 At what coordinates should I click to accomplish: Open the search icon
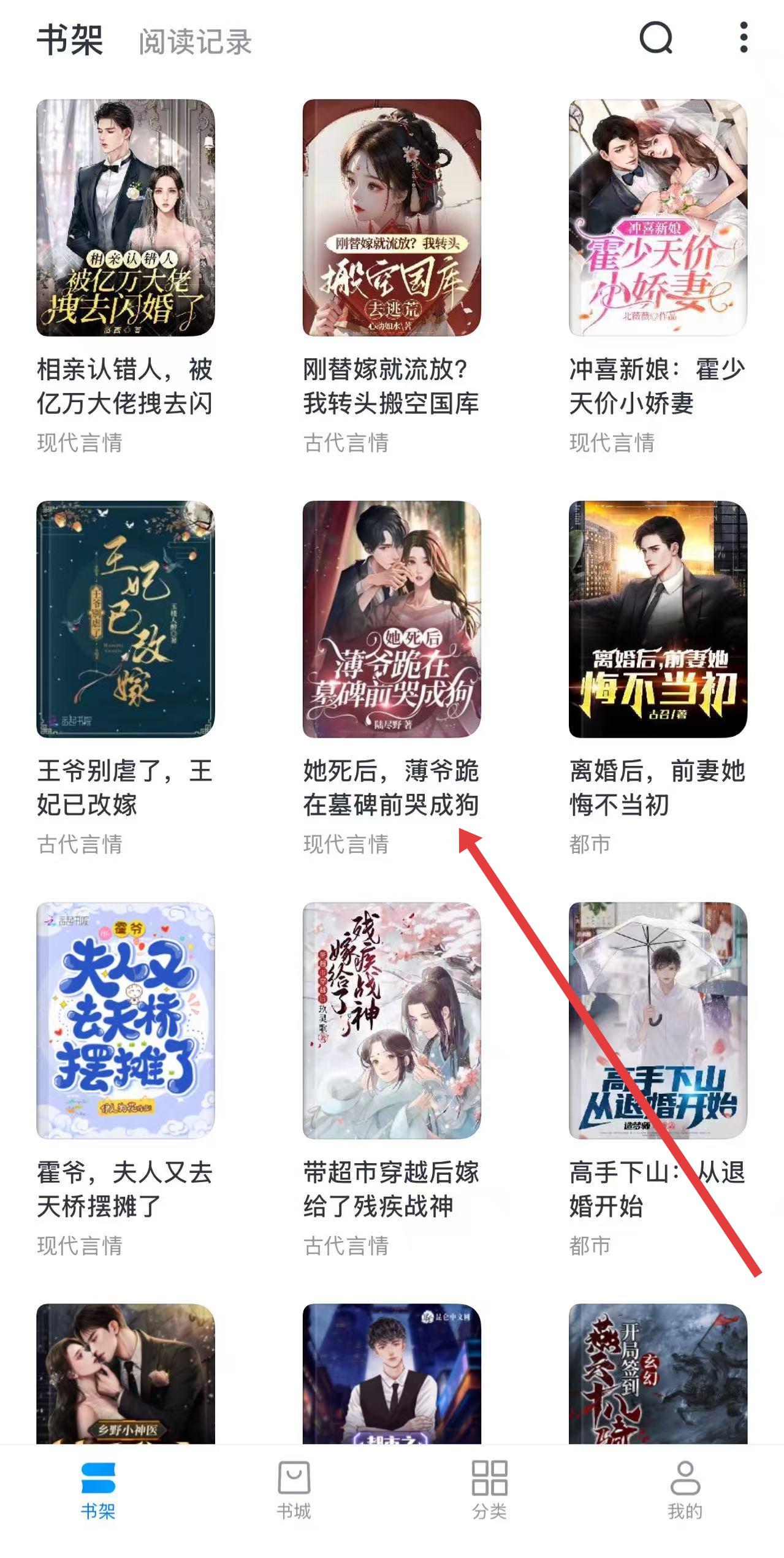click(655, 39)
